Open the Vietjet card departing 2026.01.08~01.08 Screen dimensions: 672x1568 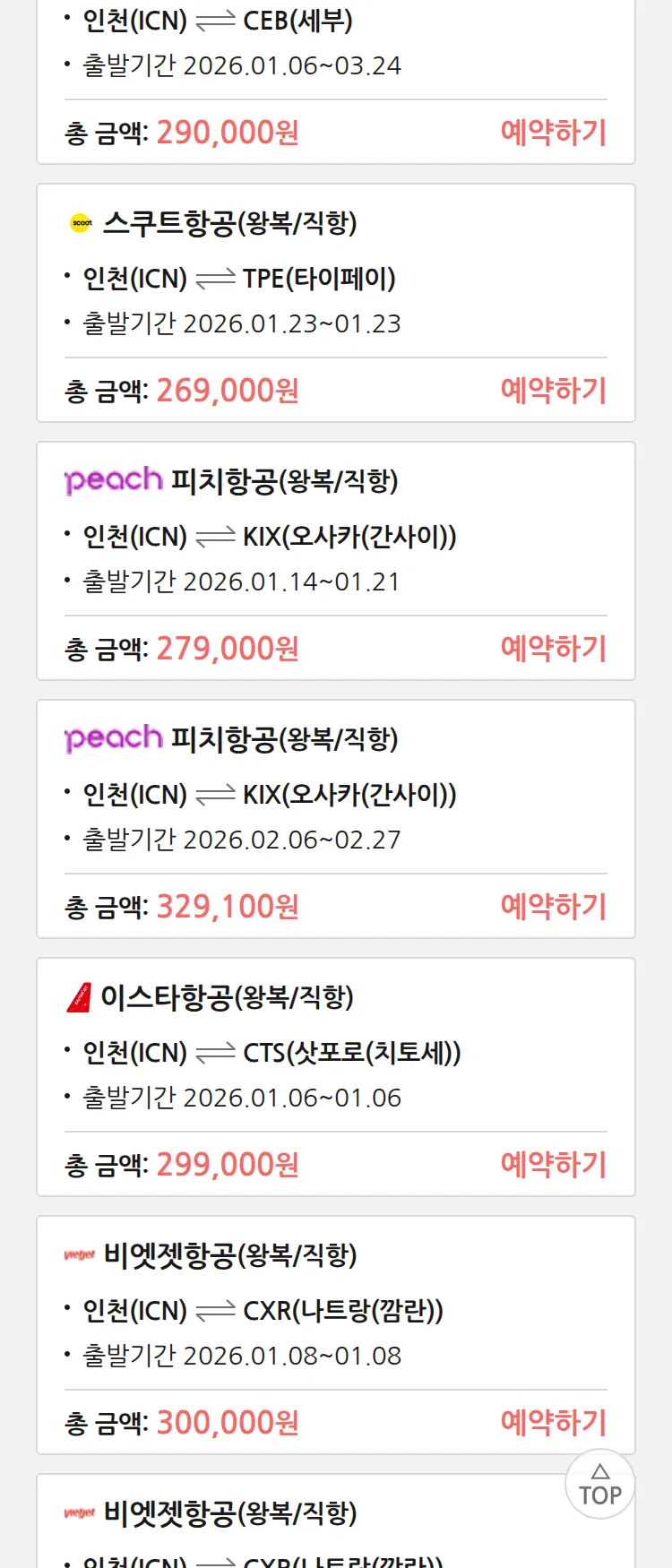pyautogui.click(x=335, y=1310)
